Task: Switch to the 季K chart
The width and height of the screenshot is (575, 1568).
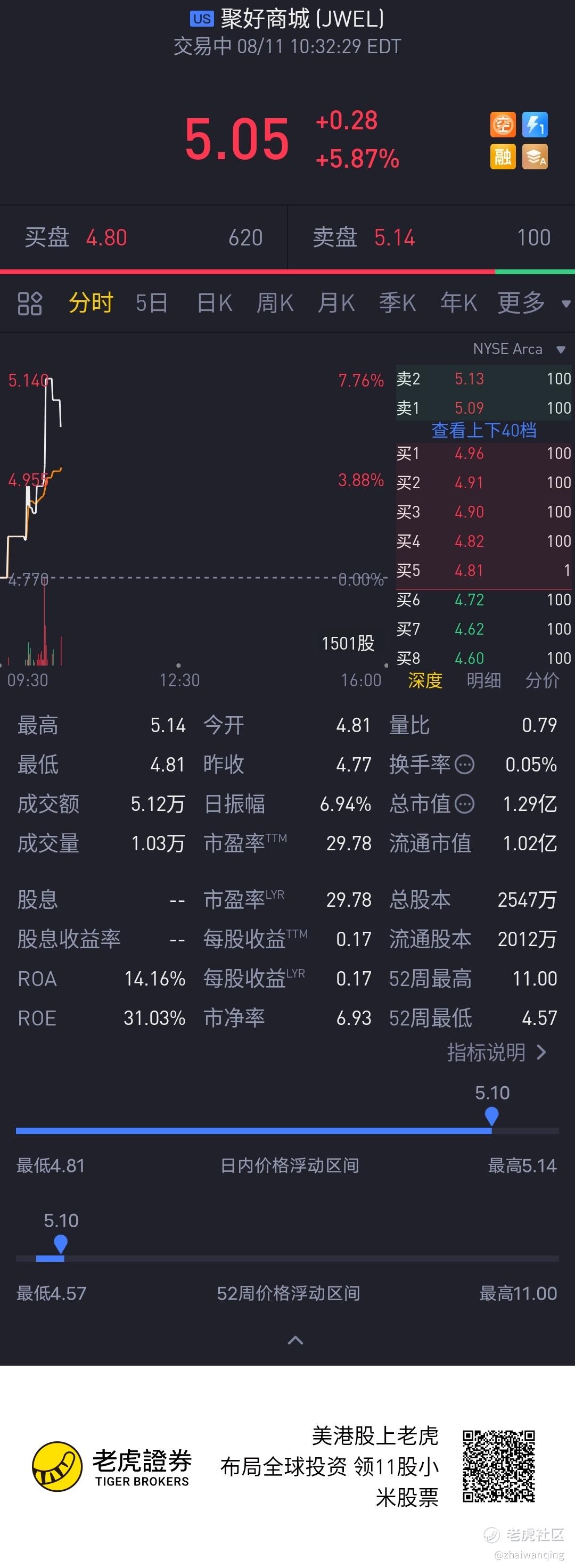Action: 397,302
